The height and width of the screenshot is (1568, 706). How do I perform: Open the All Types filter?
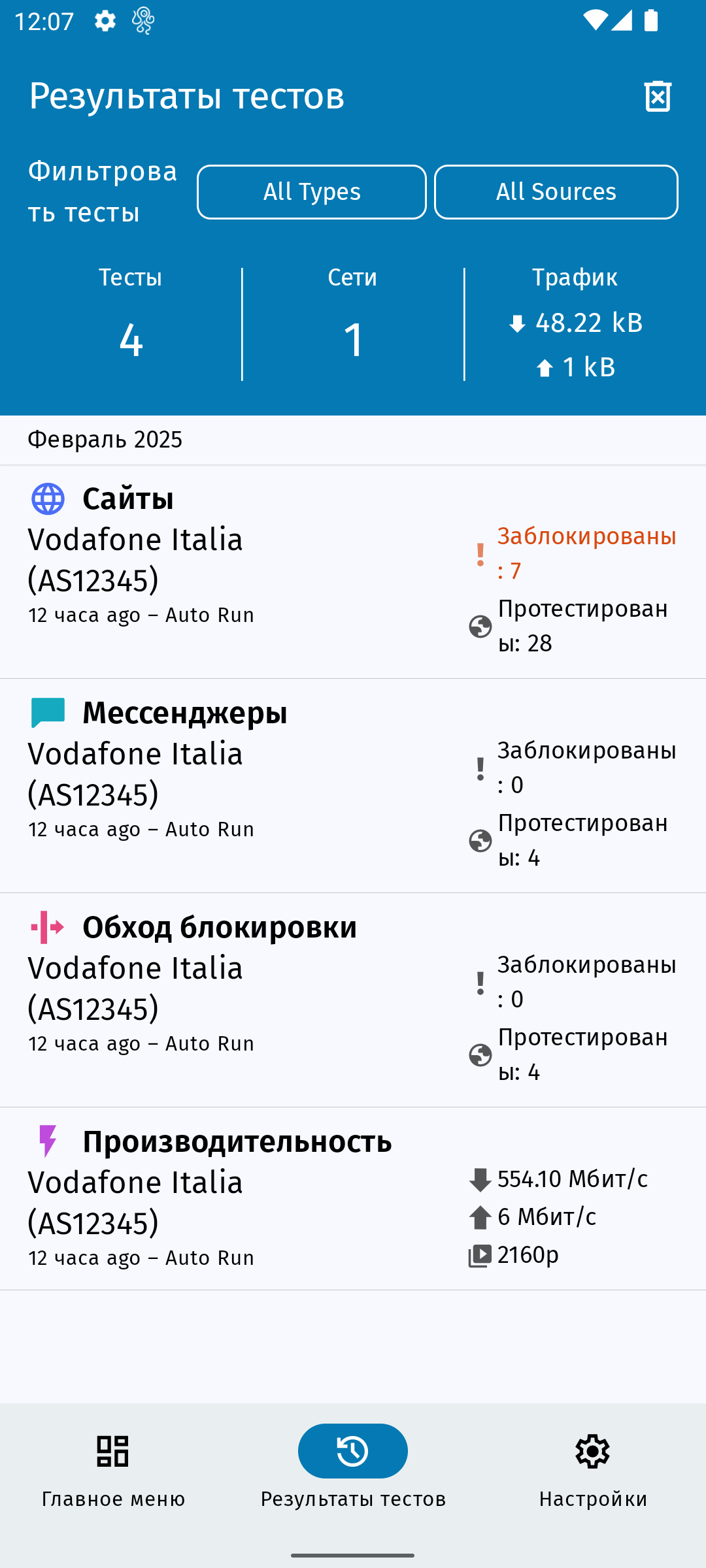pyautogui.click(x=312, y=192)
